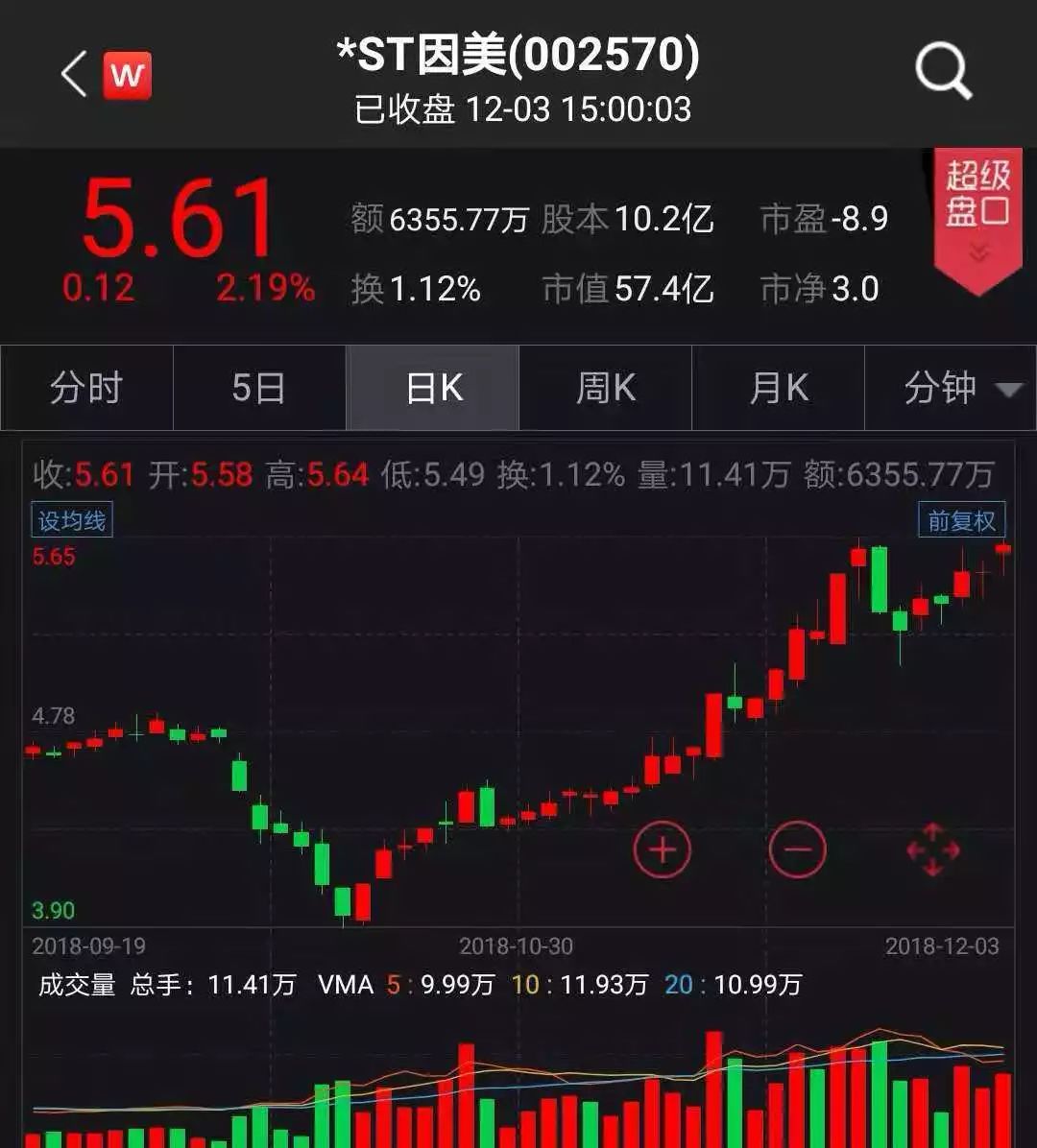Zoom out of the chart with minus icon

point(797,849)
